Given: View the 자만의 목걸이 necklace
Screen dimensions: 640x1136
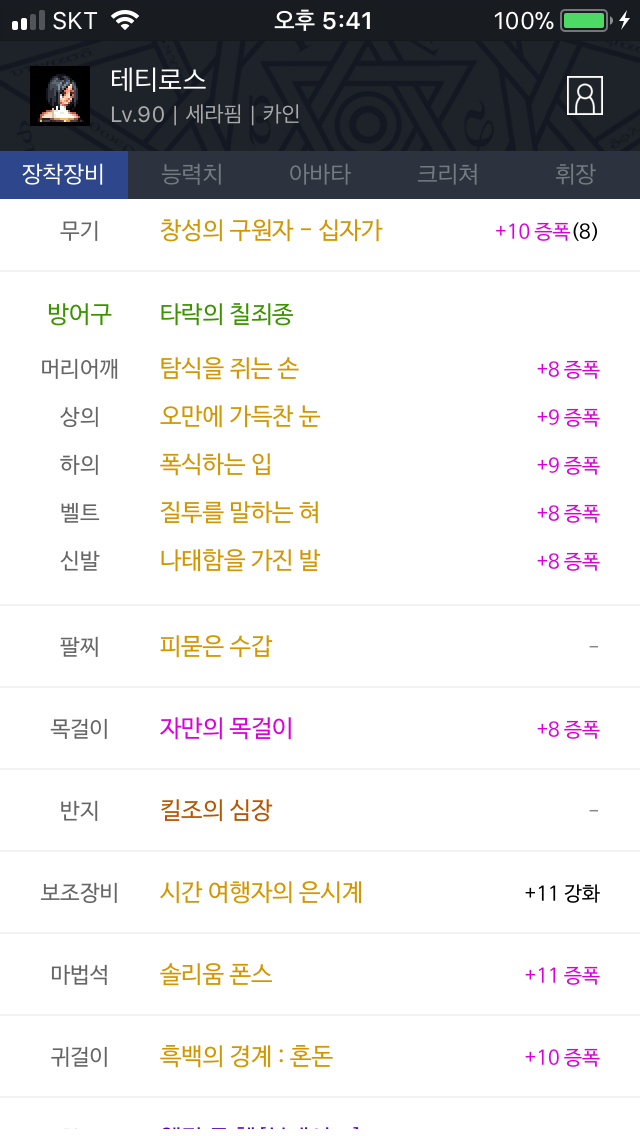Looking at the screenshot, I should tap(226, 729).
